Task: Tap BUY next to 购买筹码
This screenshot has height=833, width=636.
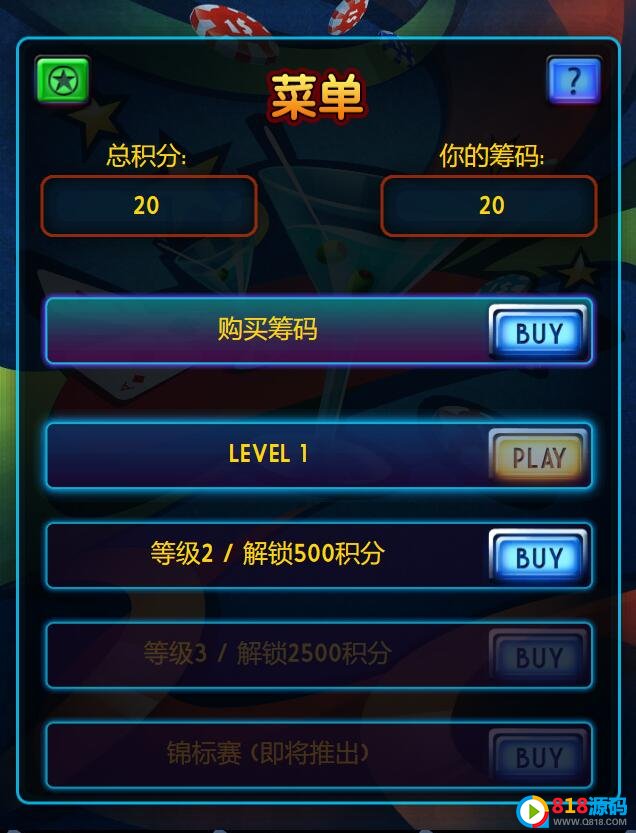Action: click(539, 332)
